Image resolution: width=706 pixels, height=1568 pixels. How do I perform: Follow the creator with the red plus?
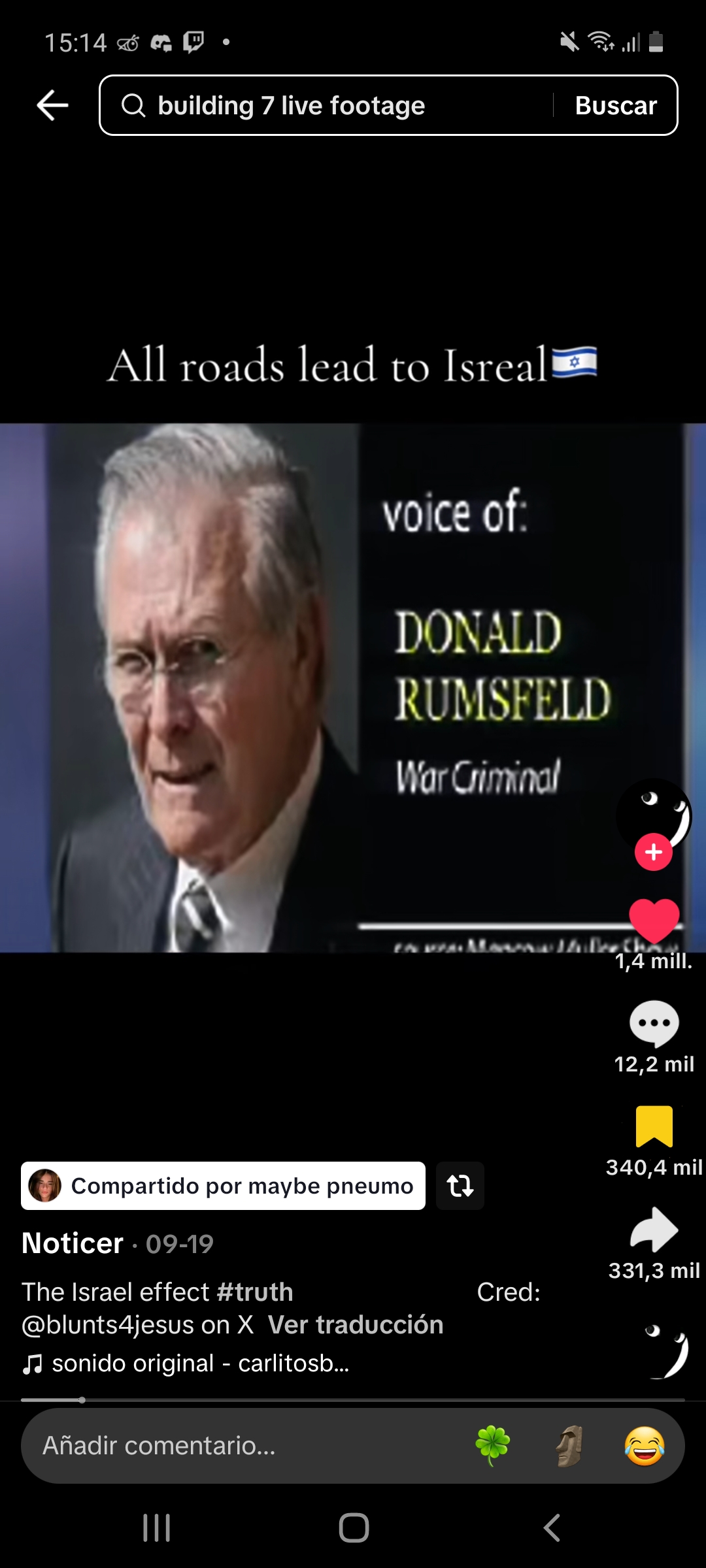coord(653,852)
